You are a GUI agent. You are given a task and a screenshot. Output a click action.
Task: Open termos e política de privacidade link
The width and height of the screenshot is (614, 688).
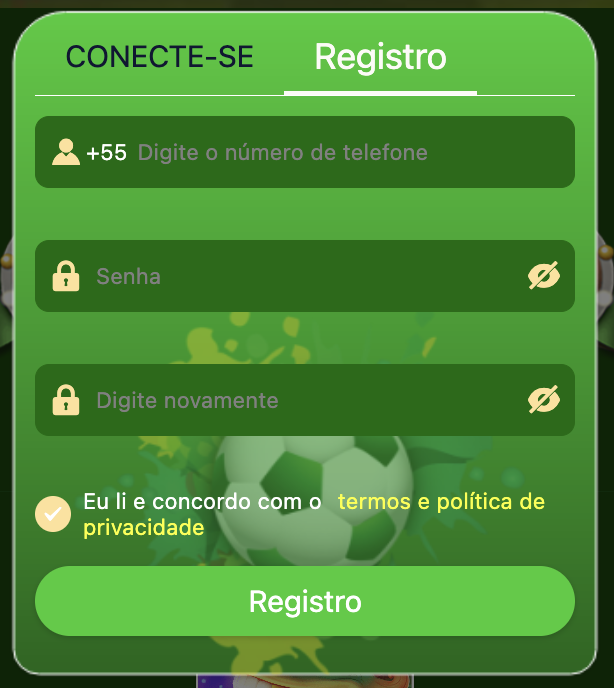(440, 502)
